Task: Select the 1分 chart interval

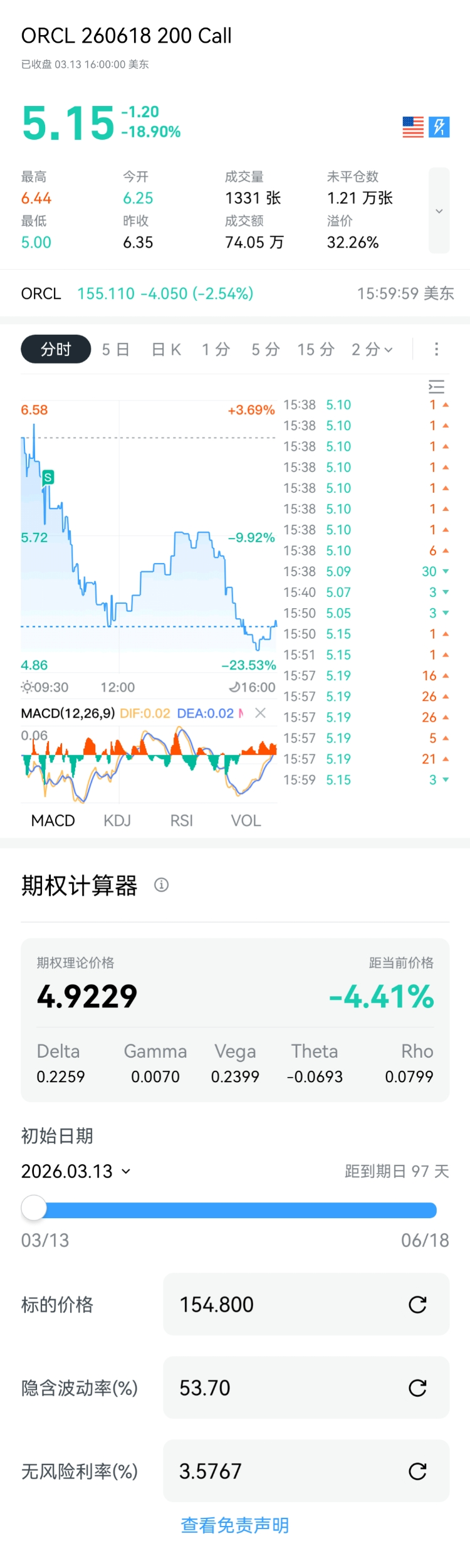Action: coord(216,349)
